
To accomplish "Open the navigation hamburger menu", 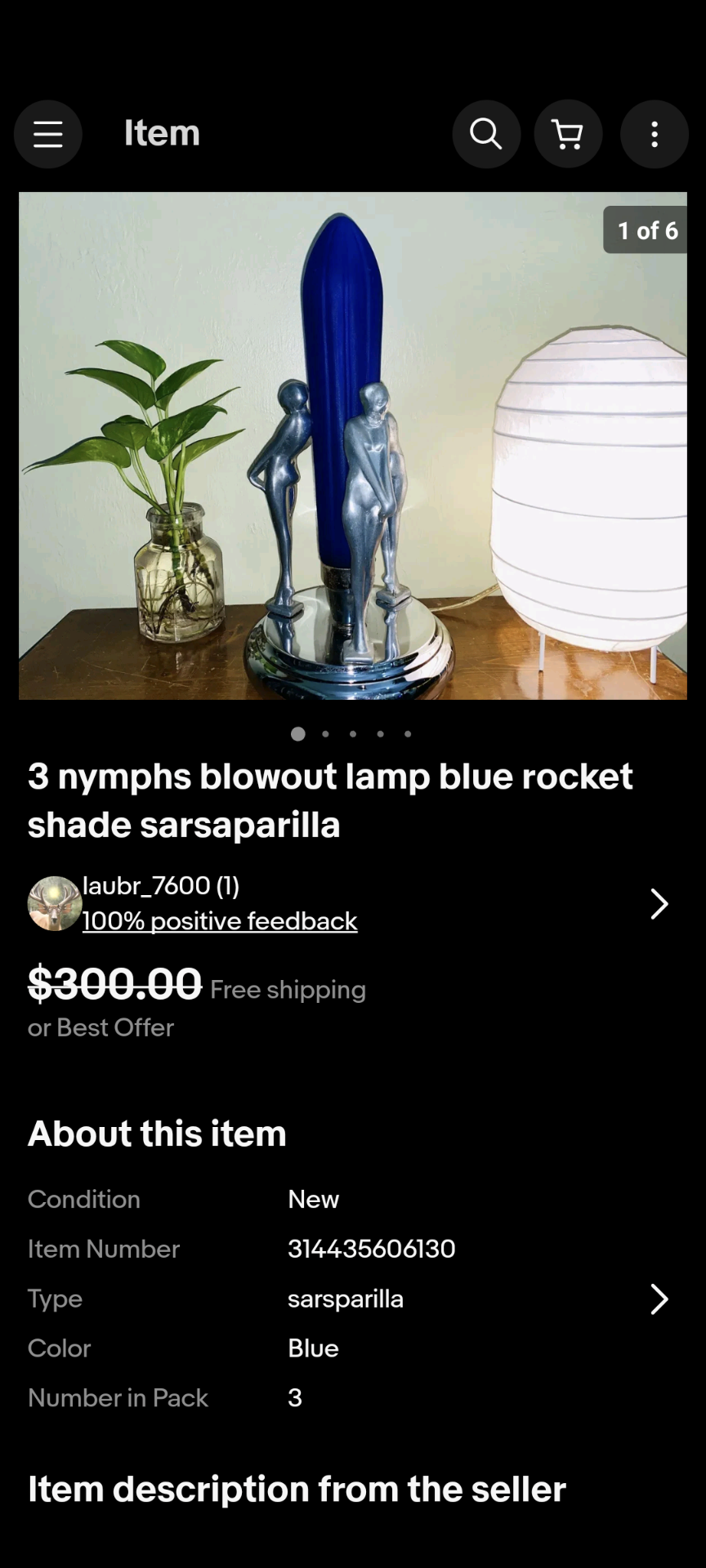I will [x=47, y=134].
